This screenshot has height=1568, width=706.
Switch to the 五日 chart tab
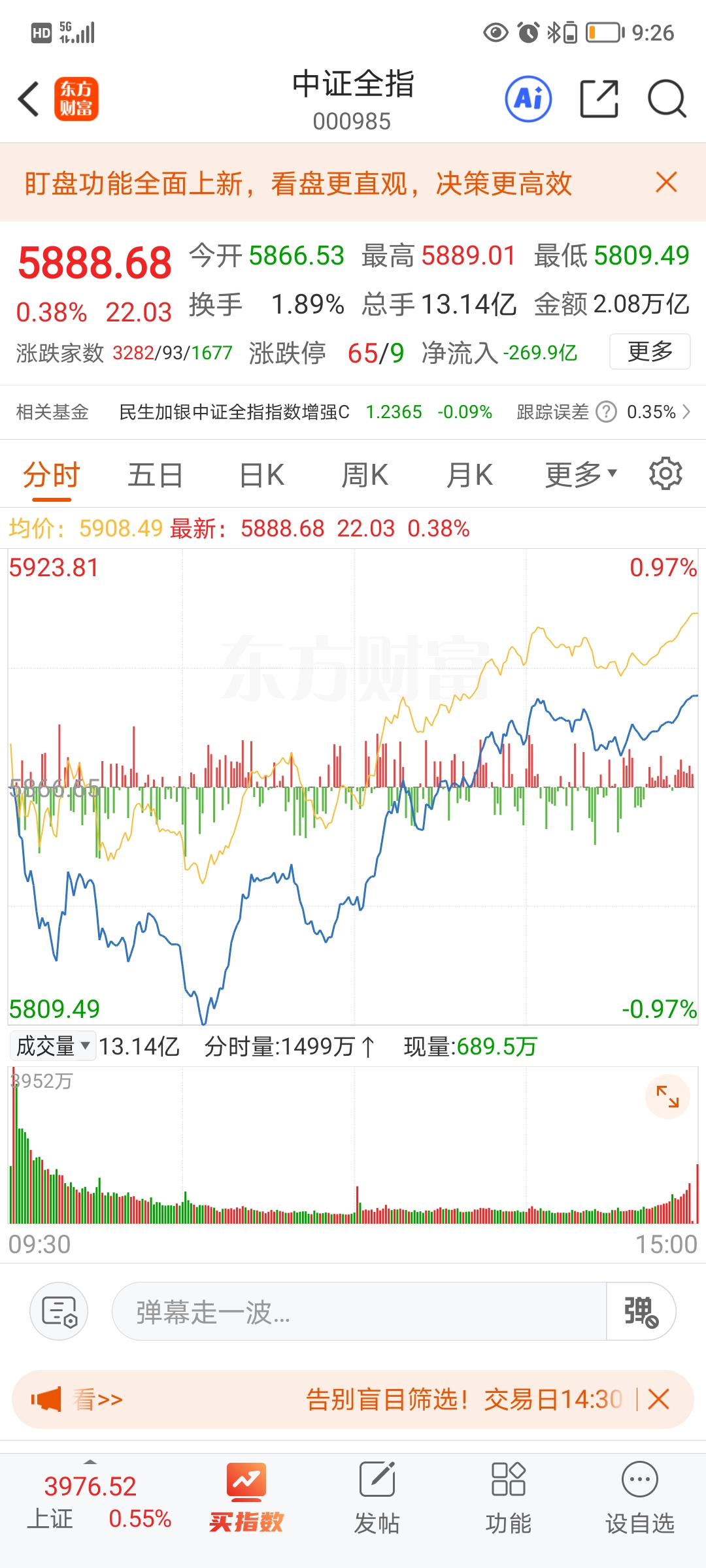(155, 475)
